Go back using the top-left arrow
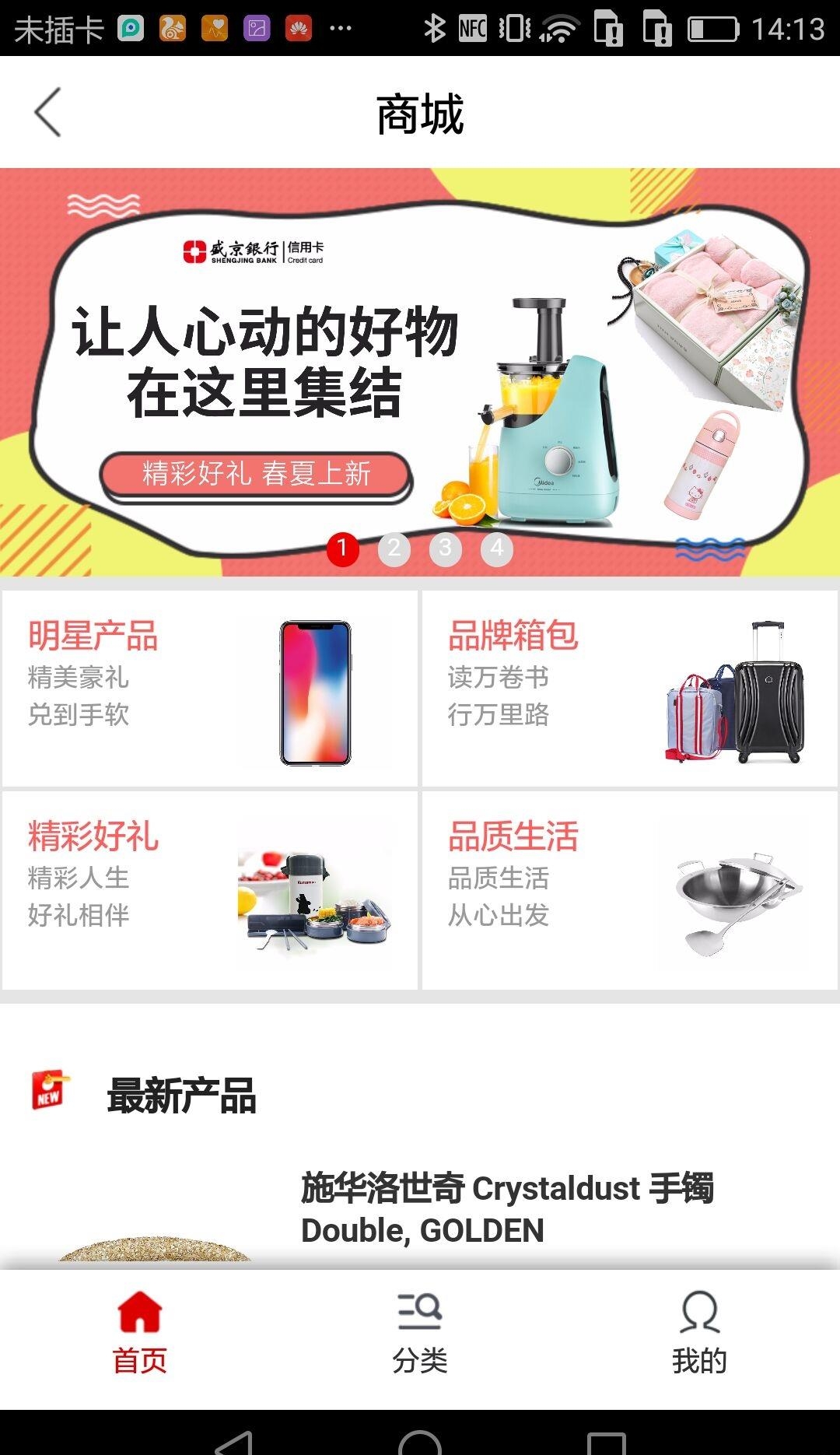The width and height of the screenshot is (840, 1455). pos(48,113)
